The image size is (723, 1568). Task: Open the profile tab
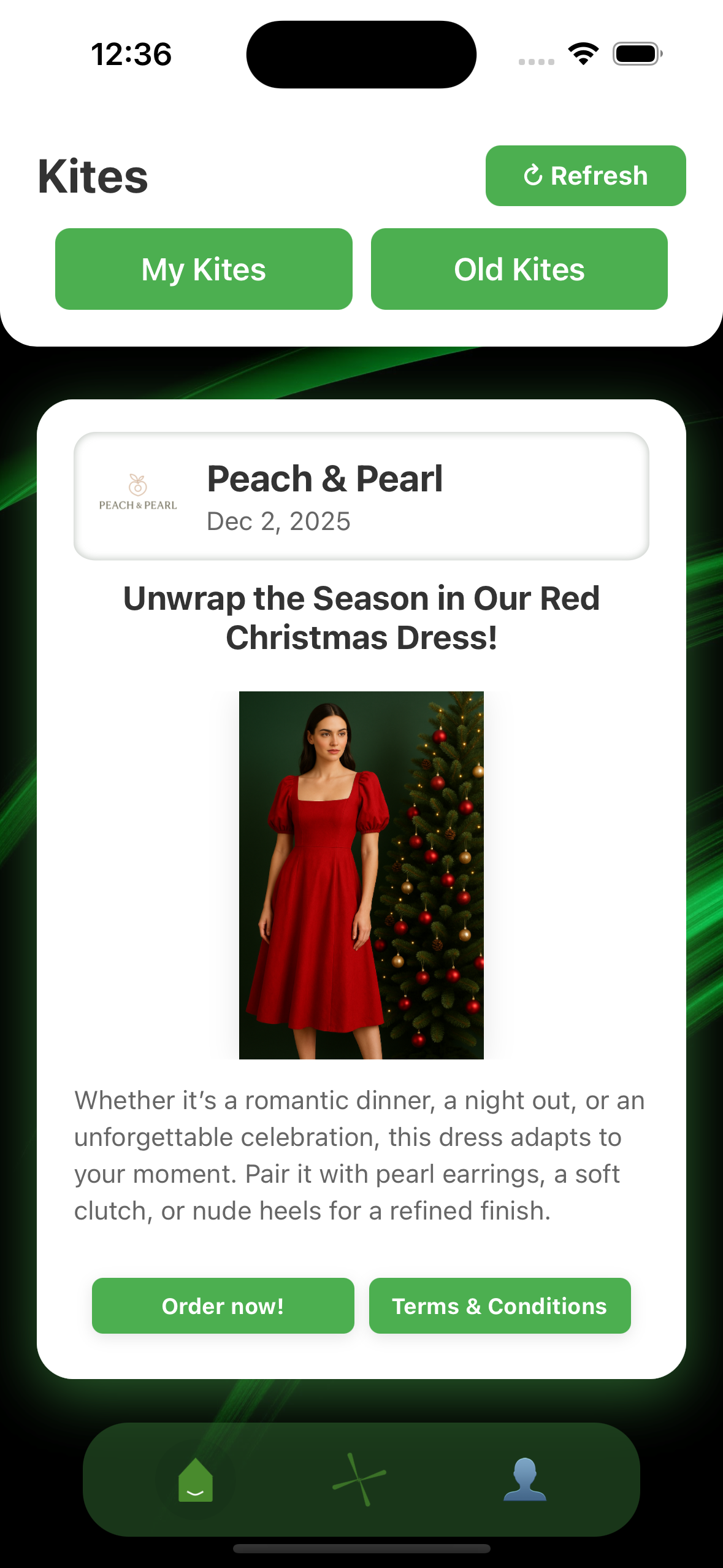pos(525,1480)
